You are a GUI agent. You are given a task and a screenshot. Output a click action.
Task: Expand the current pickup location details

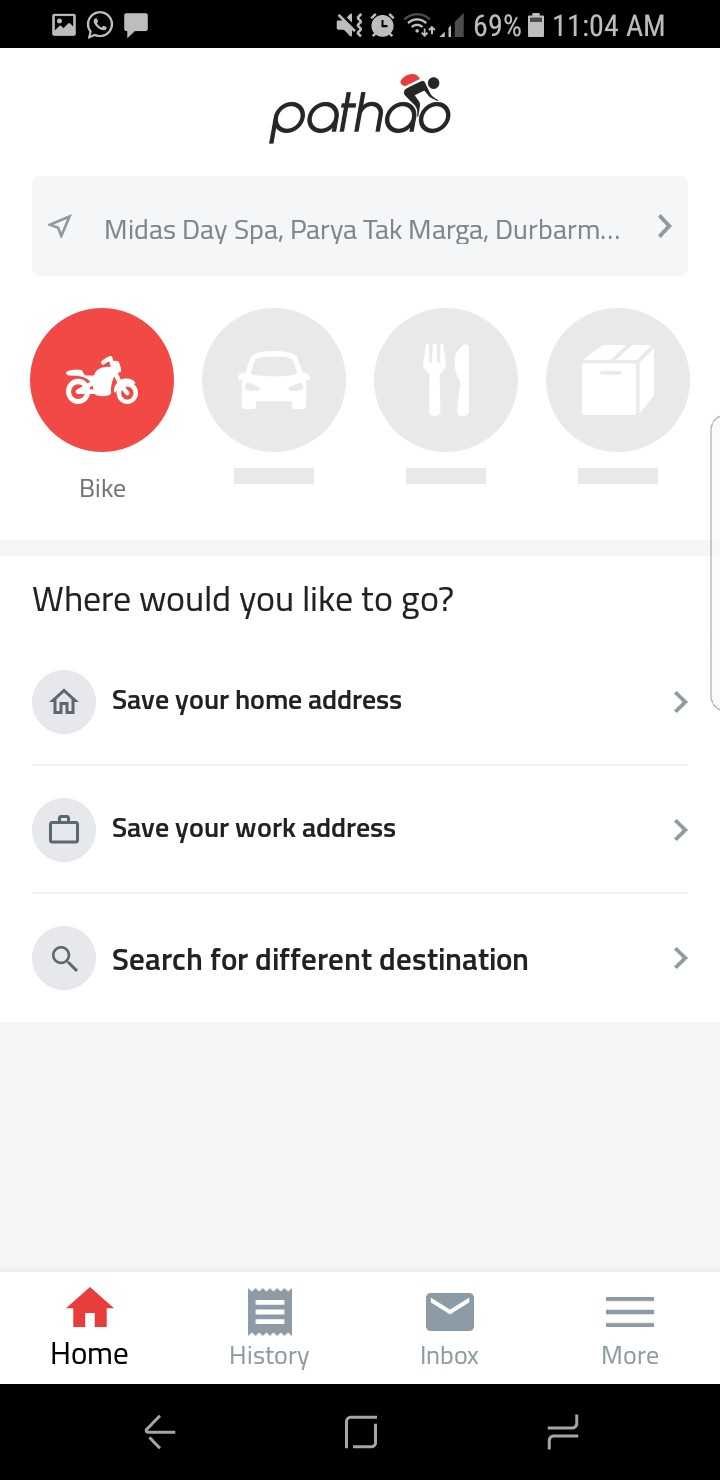[663, 227]
